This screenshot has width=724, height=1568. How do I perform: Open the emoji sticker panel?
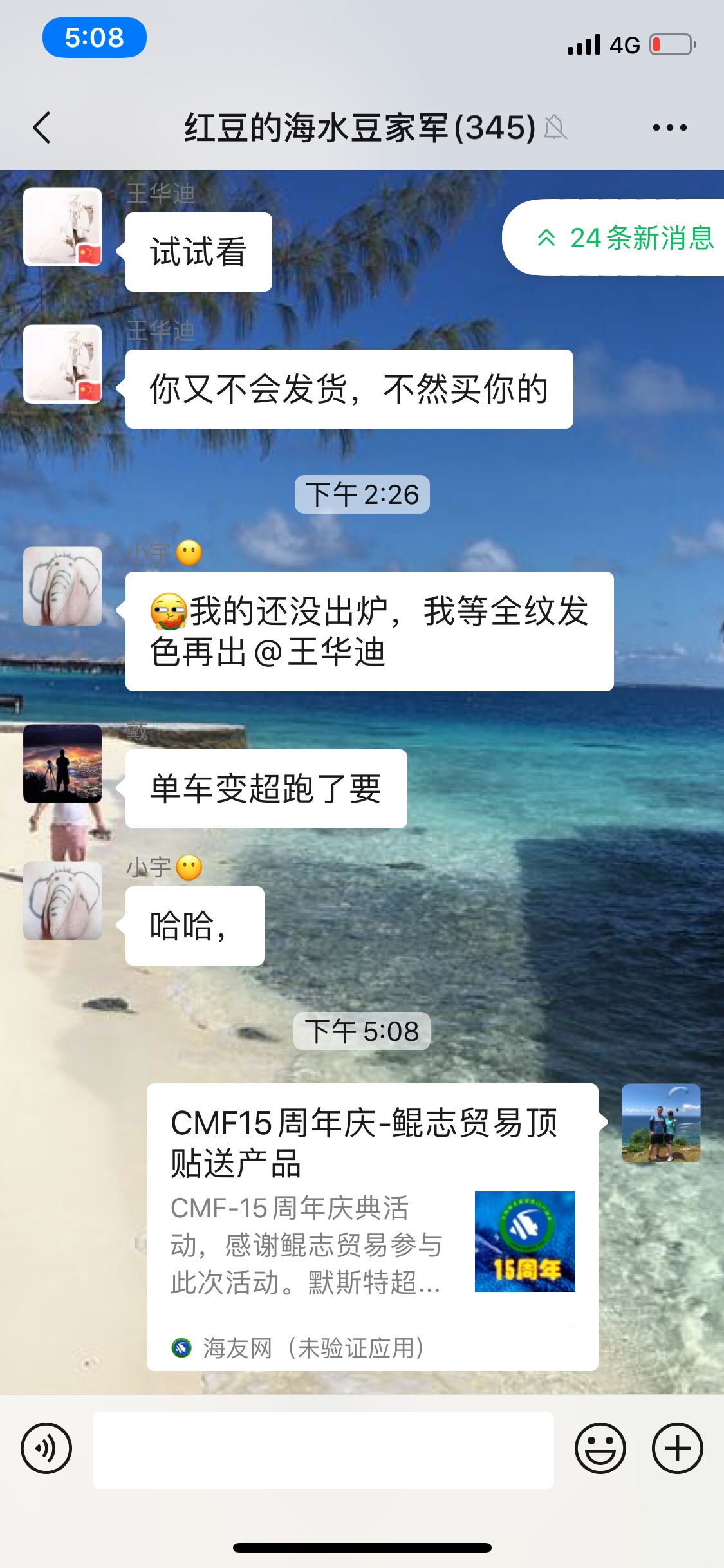[x=600, y=1448]
